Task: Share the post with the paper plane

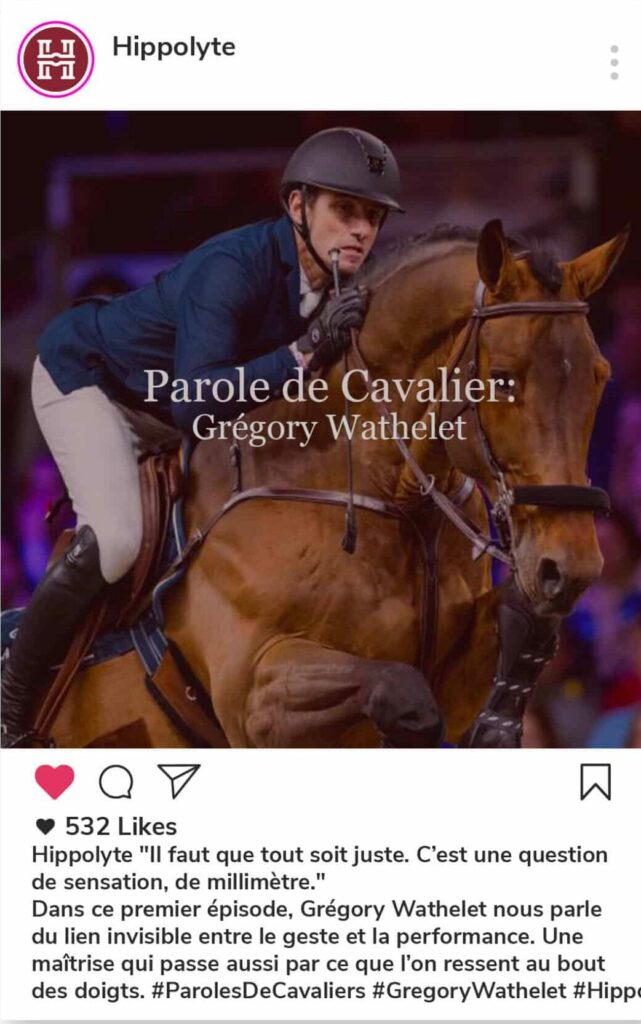Action: (179, 780)
